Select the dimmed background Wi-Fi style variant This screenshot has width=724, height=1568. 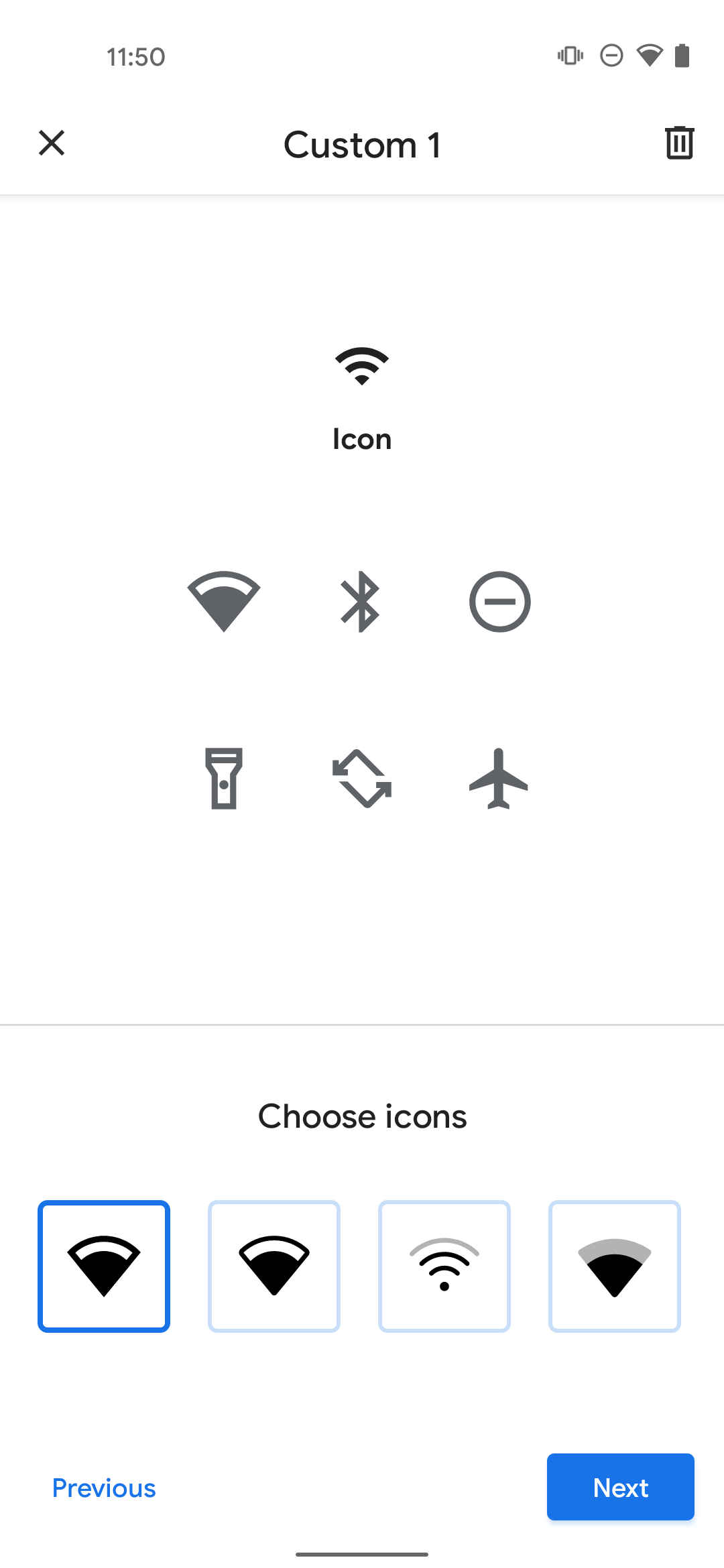pyautogui.click(x=615, y=1265)
